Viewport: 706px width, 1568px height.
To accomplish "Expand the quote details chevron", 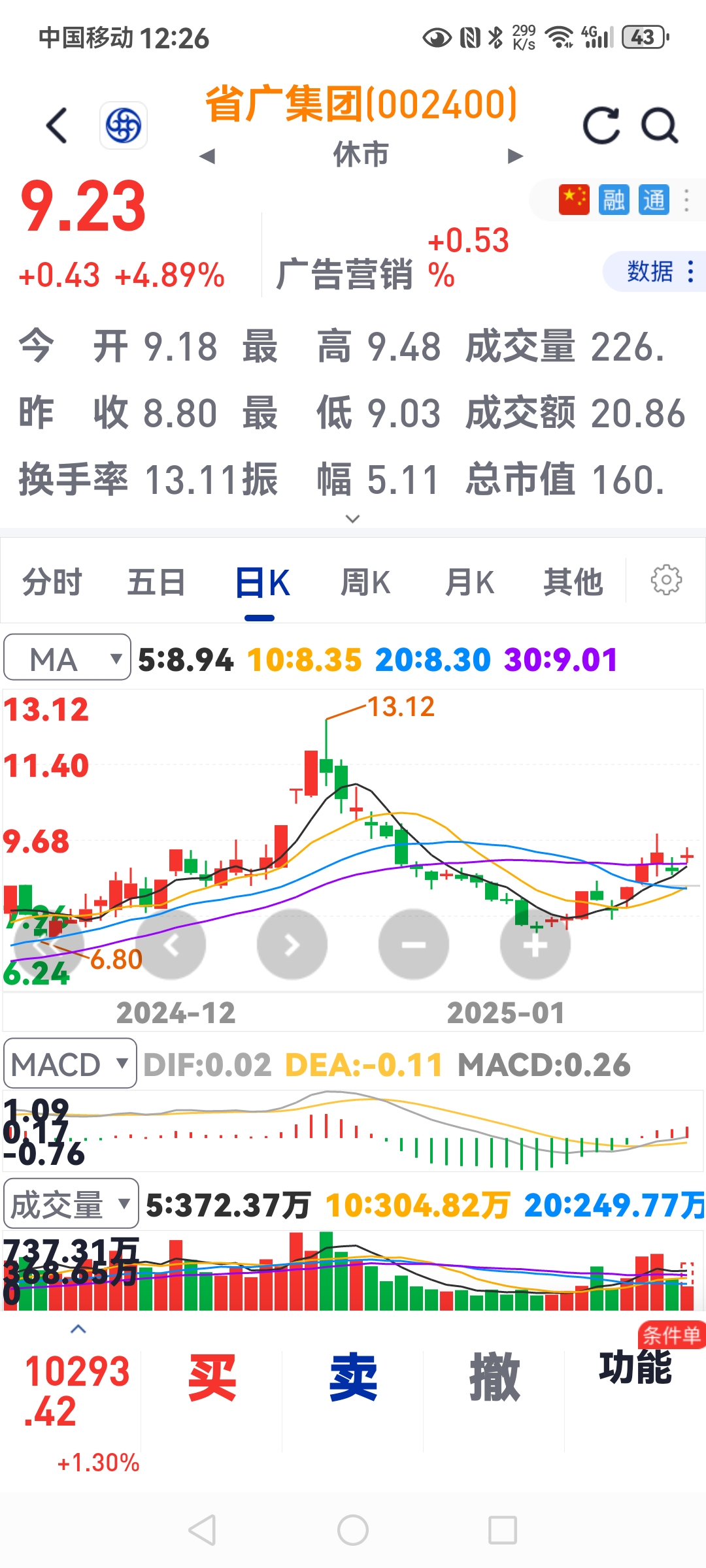I will (x=353, y=519).
